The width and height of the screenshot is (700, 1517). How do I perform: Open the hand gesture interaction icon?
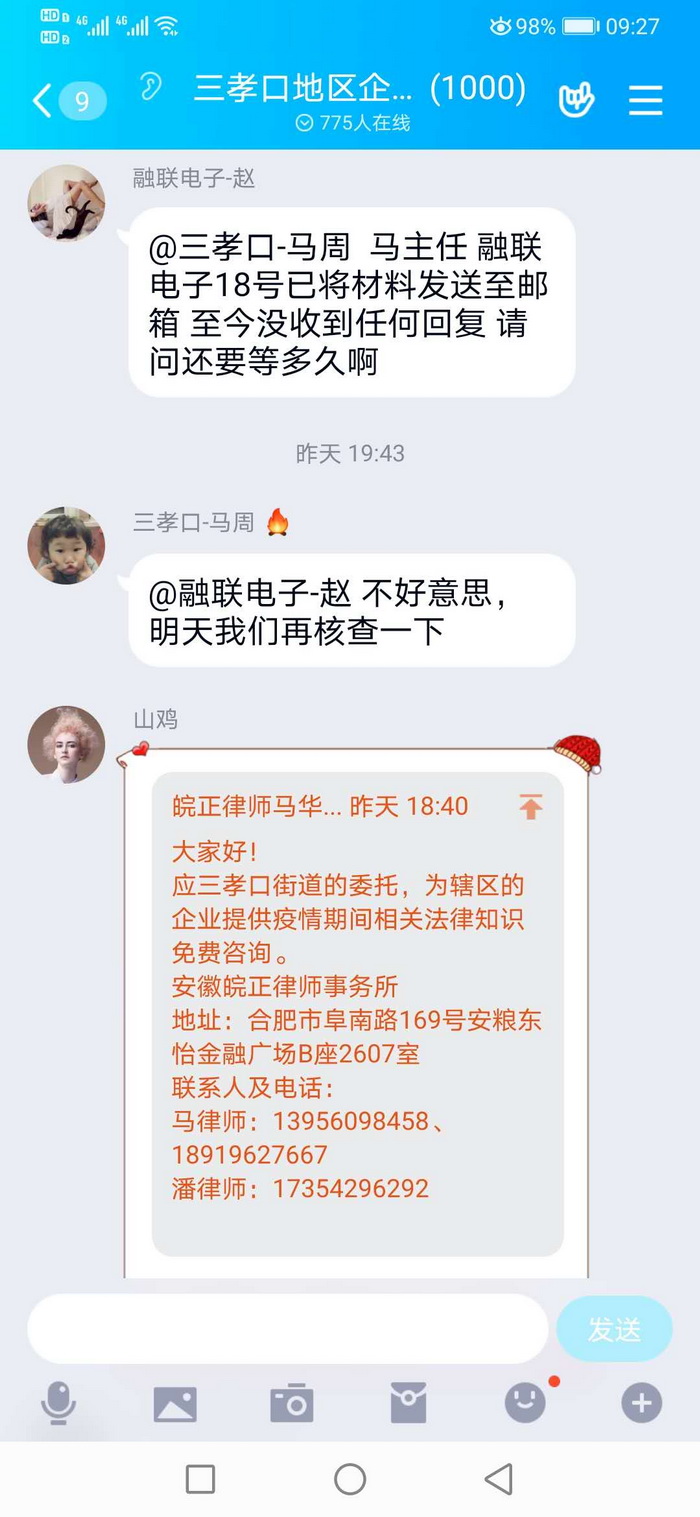coord(576,100)
